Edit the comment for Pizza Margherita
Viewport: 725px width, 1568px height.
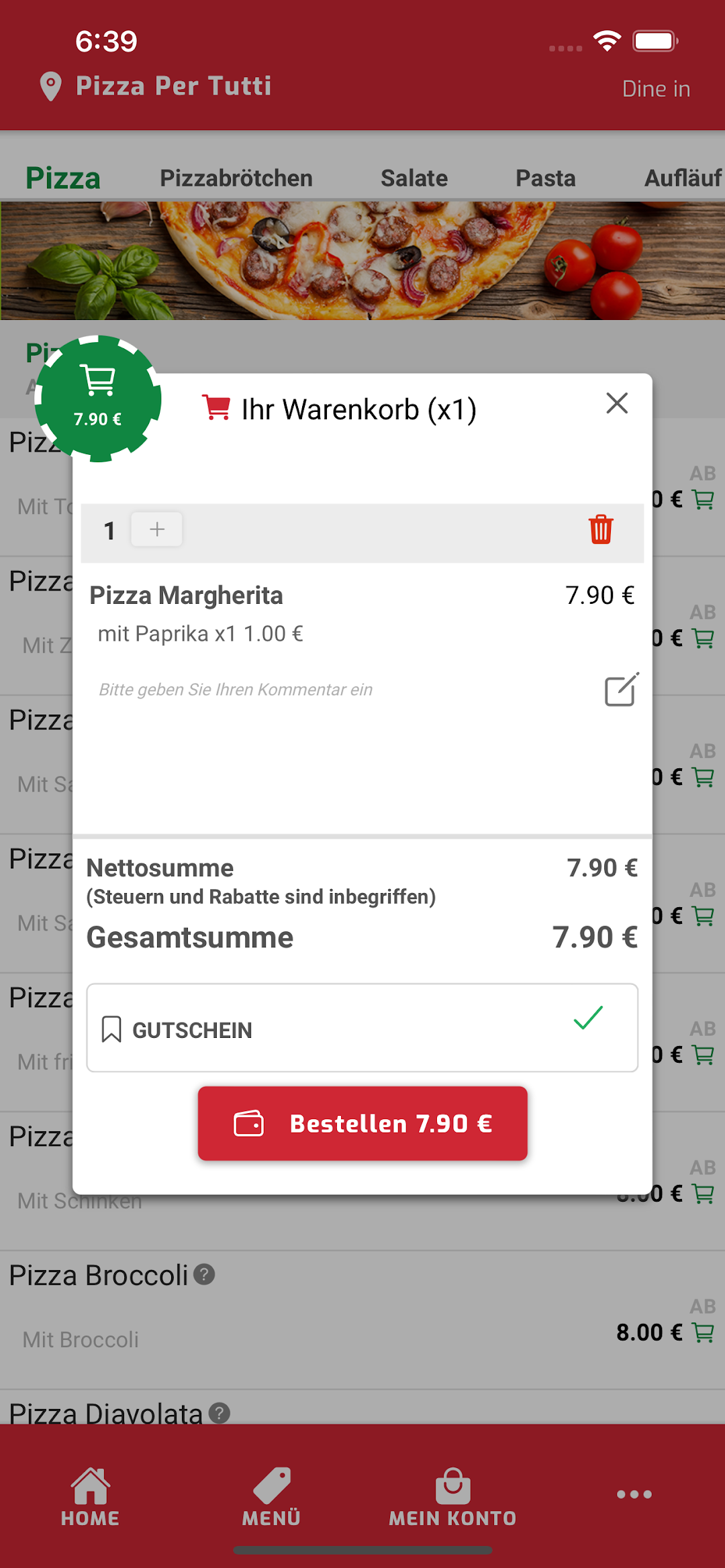pos(622,690)
